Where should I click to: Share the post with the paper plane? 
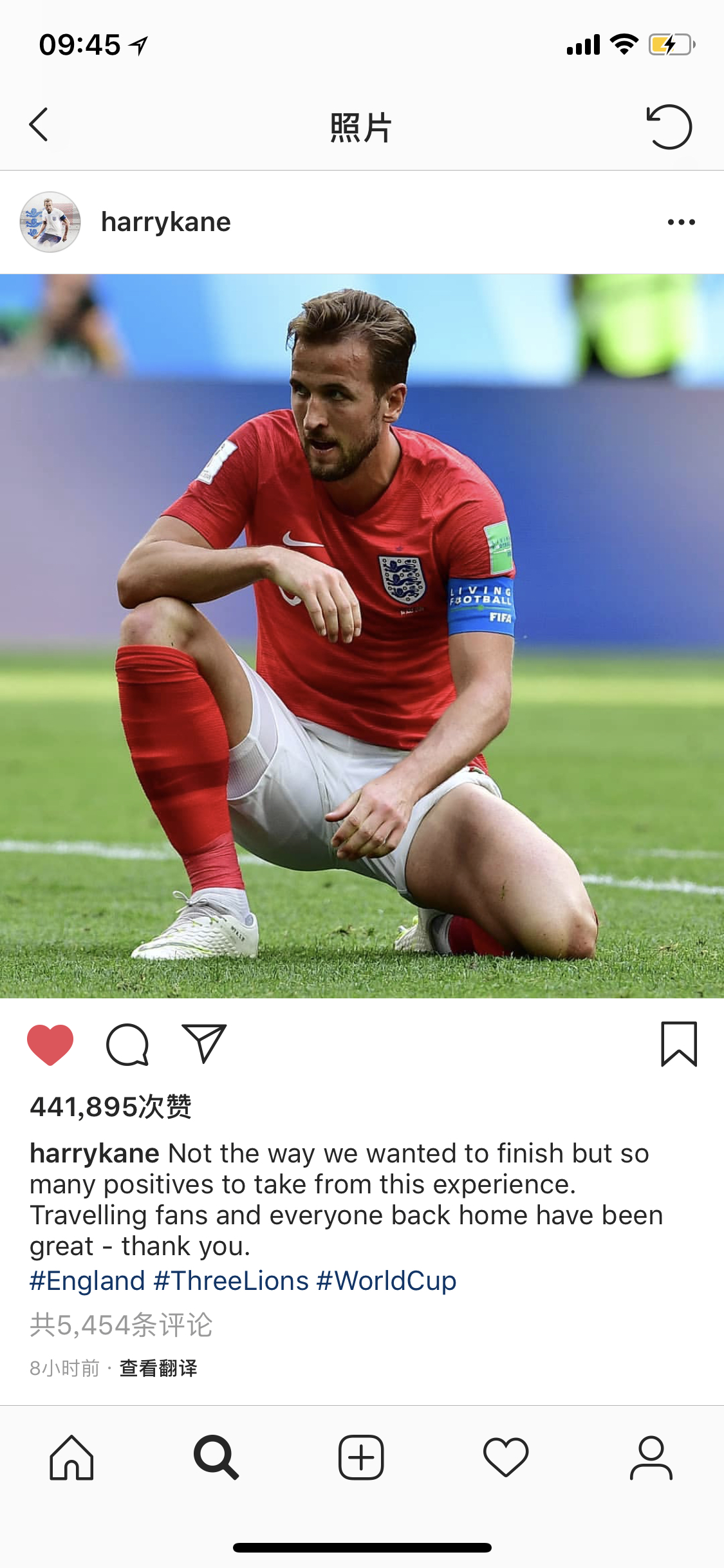(x=205, y=1043)
